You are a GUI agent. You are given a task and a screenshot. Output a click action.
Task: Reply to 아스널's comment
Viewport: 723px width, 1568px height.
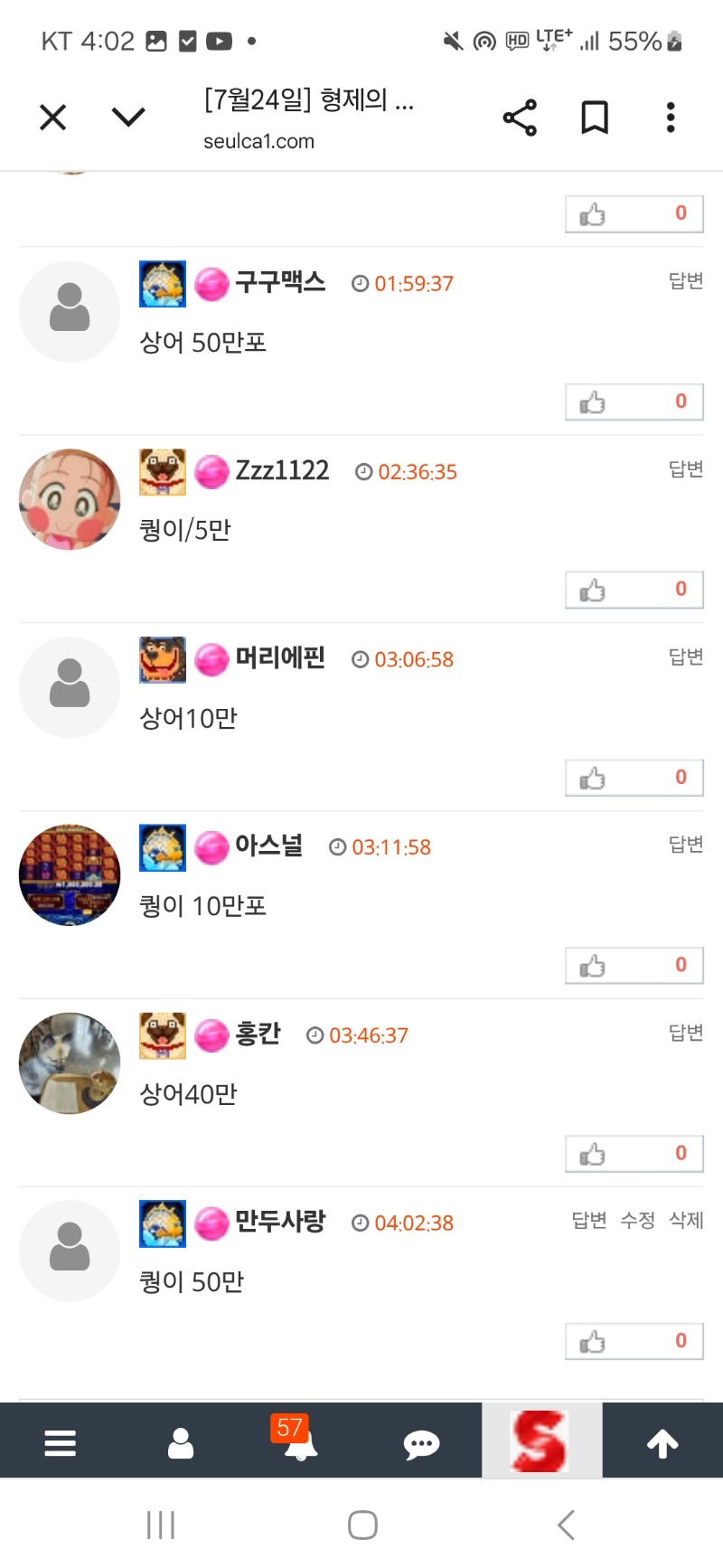(x=685, y=845)
